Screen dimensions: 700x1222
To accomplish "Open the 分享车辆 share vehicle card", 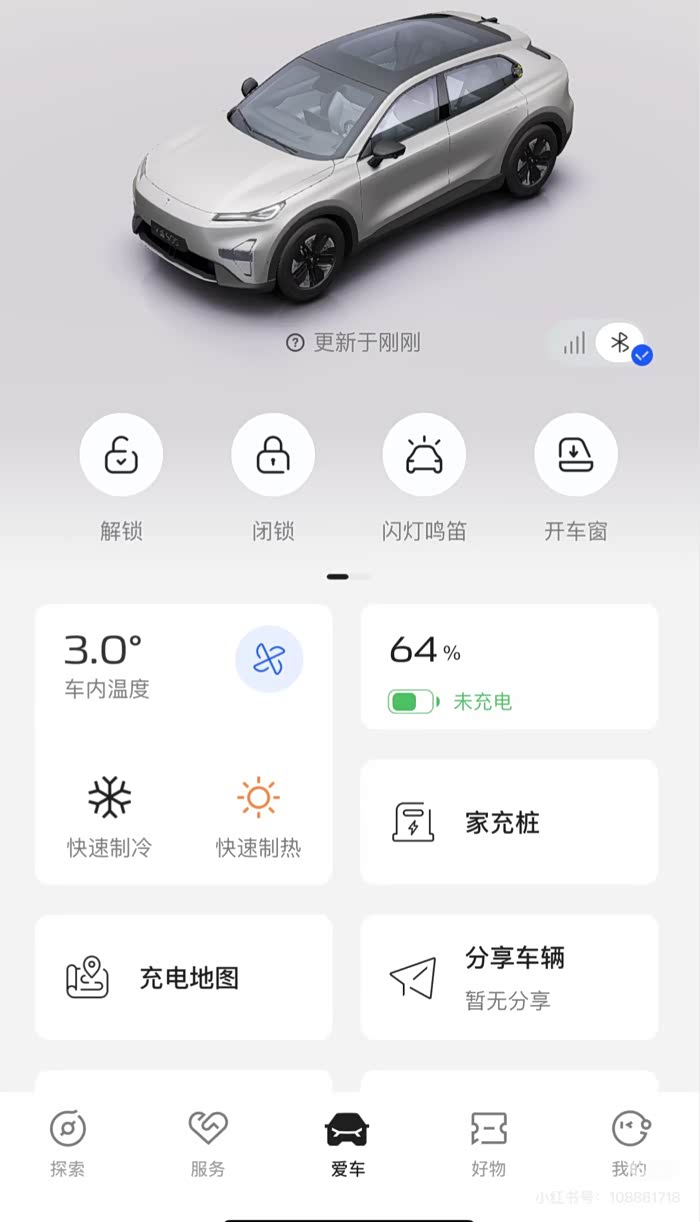I will coord(509,977).
